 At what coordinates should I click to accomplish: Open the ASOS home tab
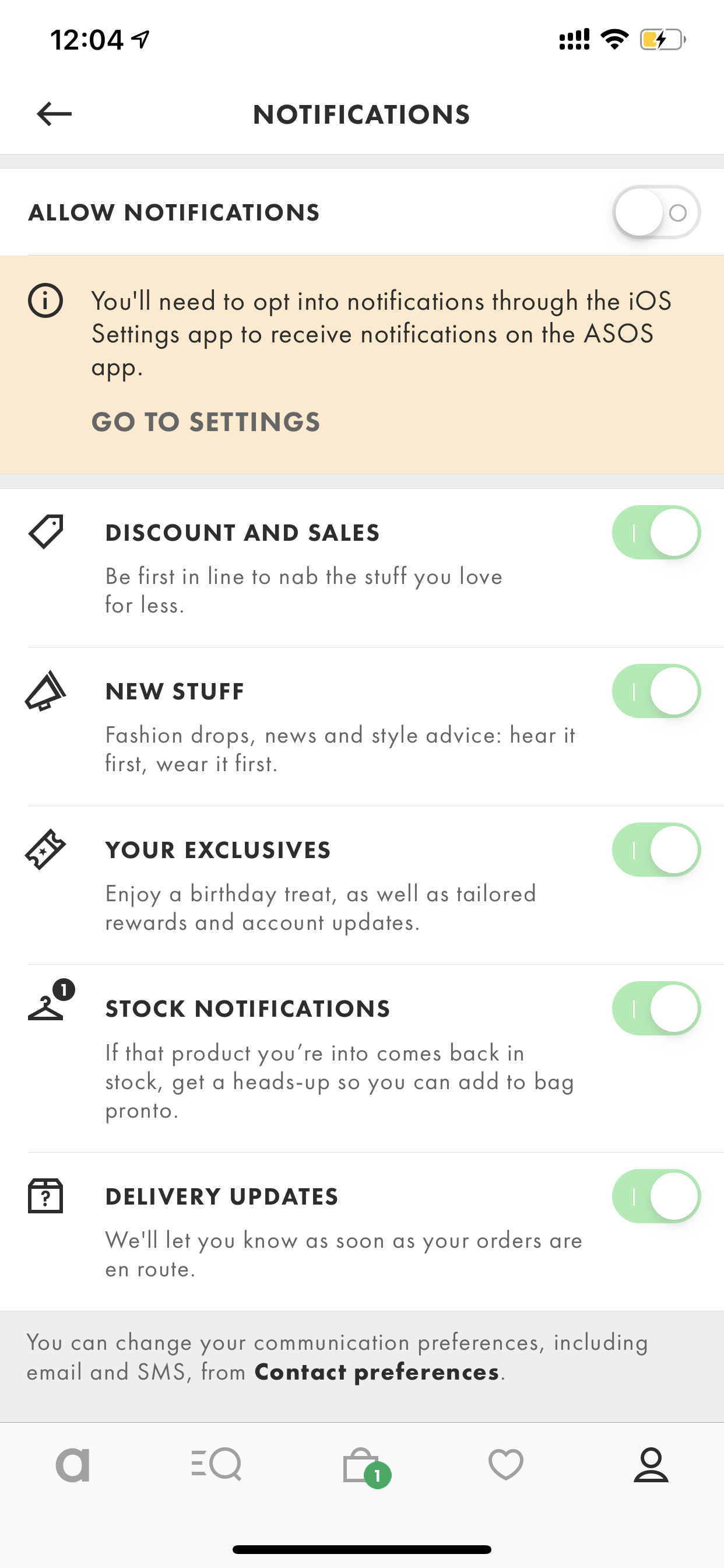pyautogui.click(x=72, y=1465)
